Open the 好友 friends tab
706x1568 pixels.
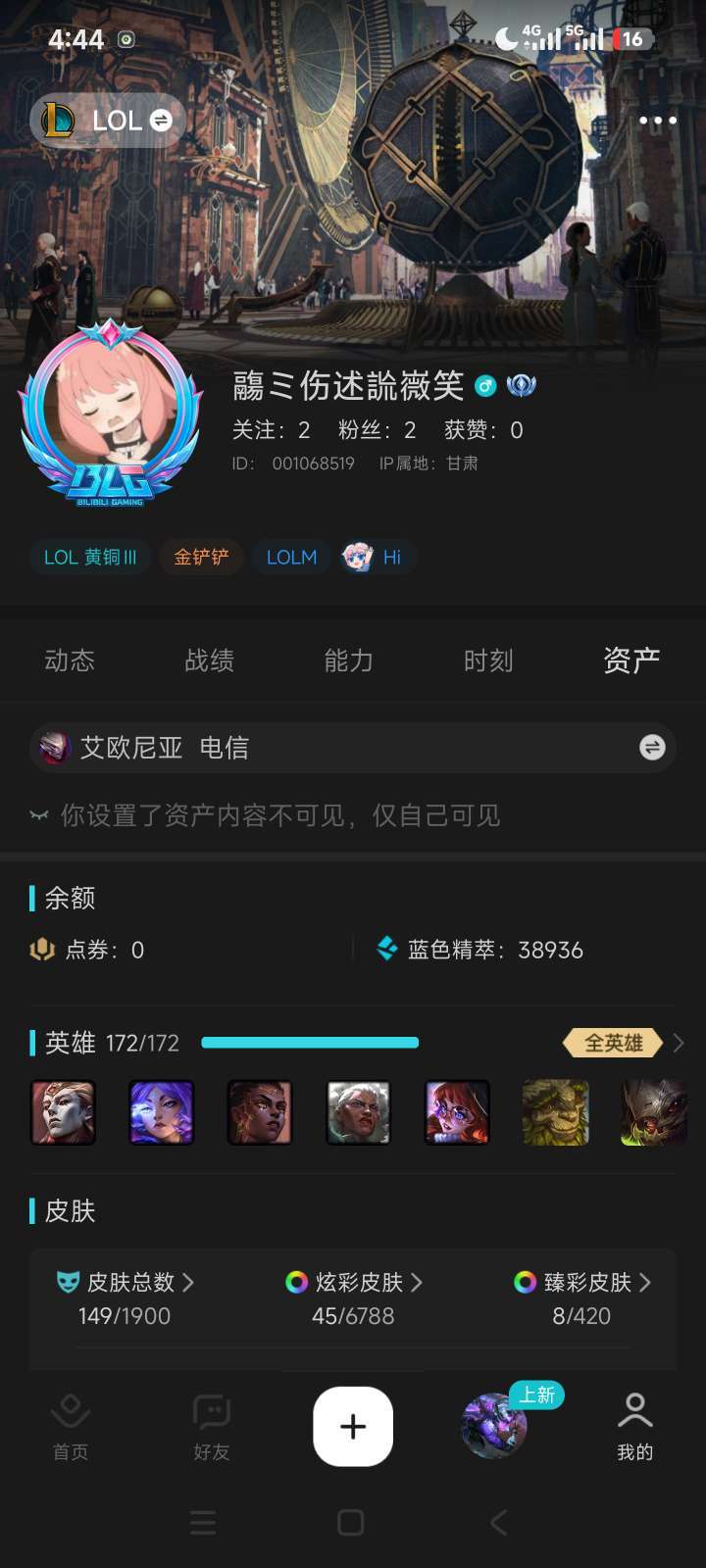click(211, 1427)
